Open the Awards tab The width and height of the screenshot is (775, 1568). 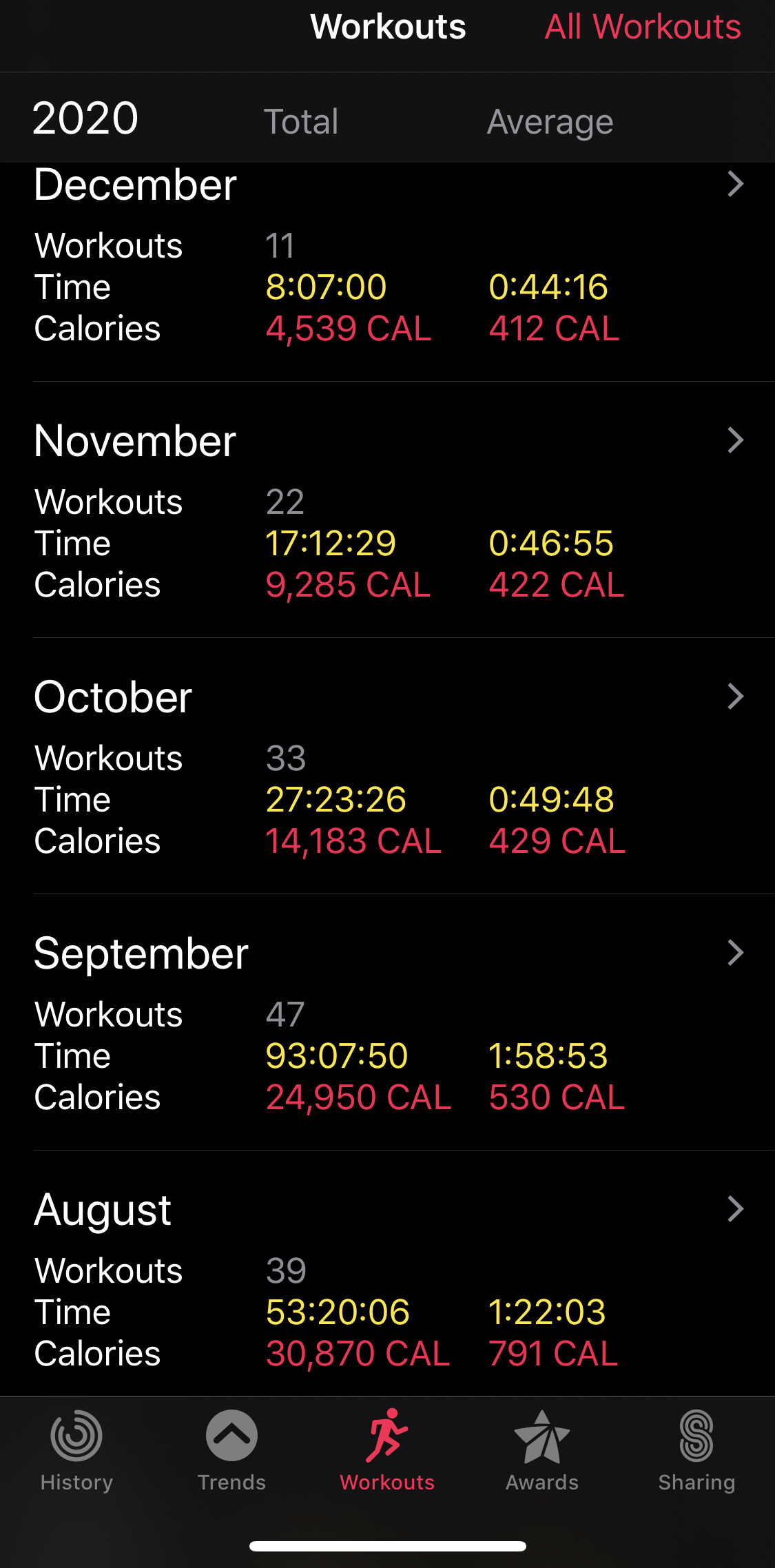pyautogui.click(x=542, y=1450)
